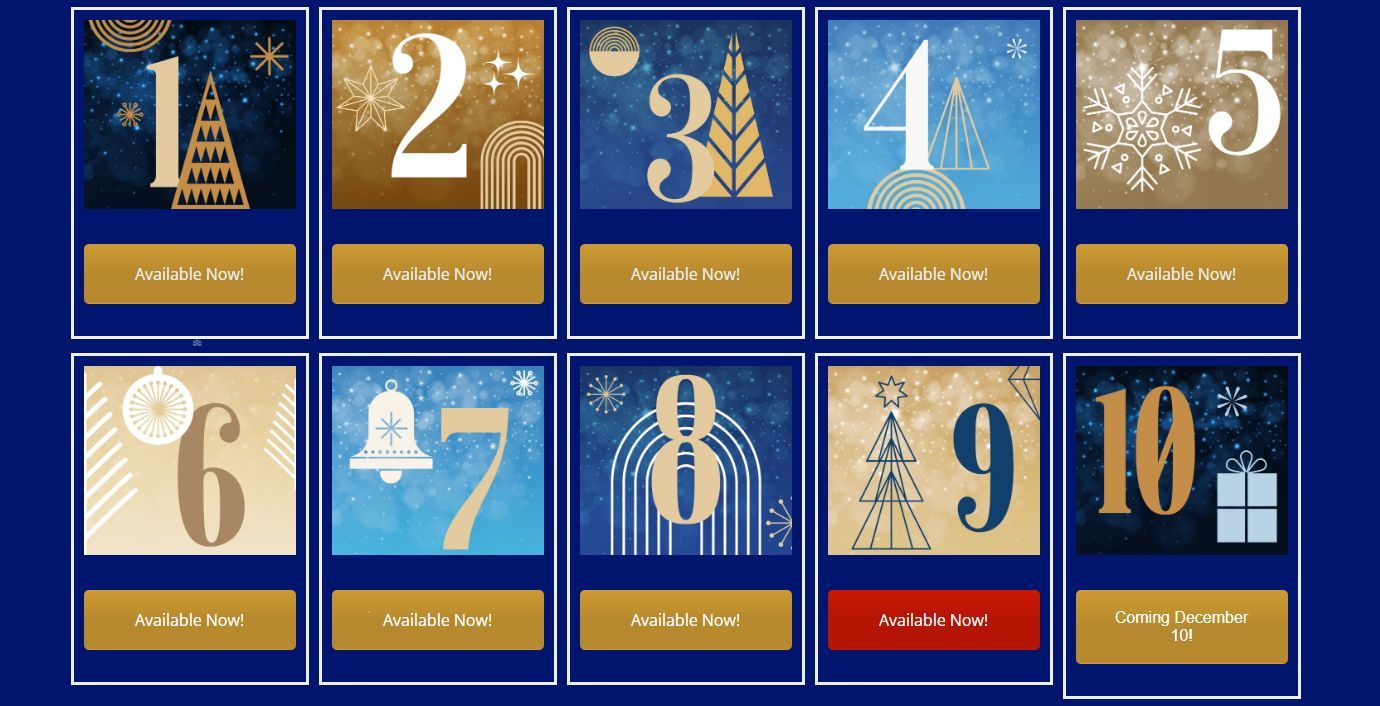Select Available Now under day 7

(x=438, y=620)
